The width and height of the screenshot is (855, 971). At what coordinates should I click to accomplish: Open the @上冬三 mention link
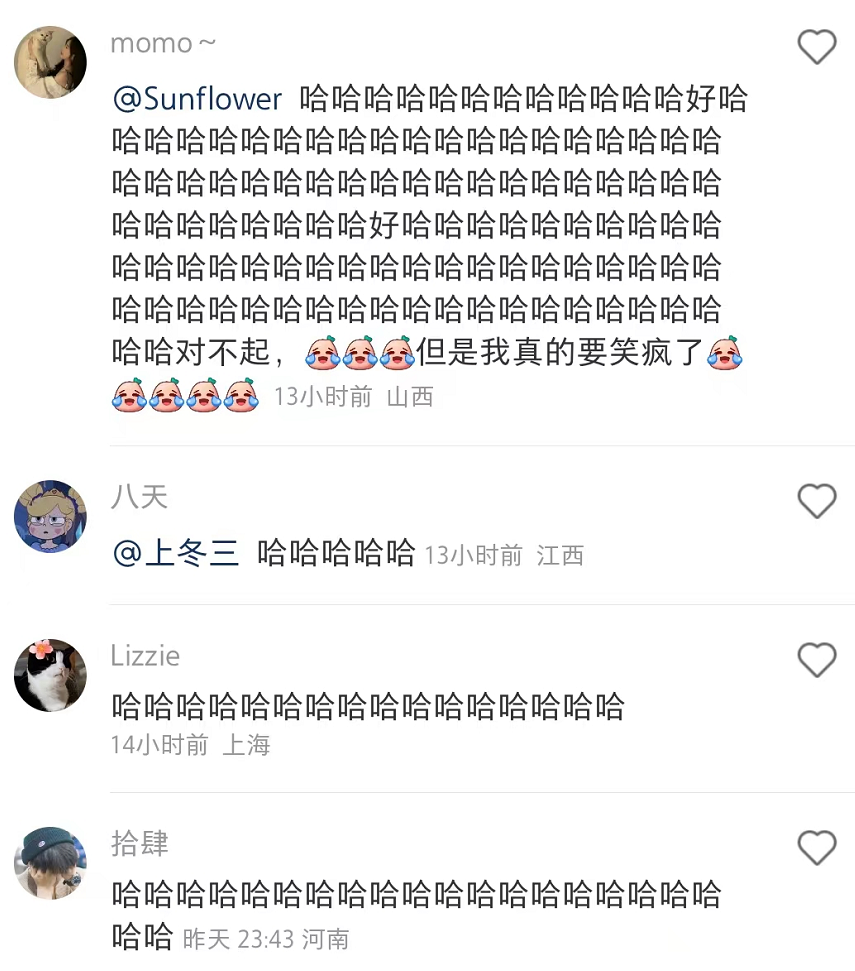tap(176, 553)
